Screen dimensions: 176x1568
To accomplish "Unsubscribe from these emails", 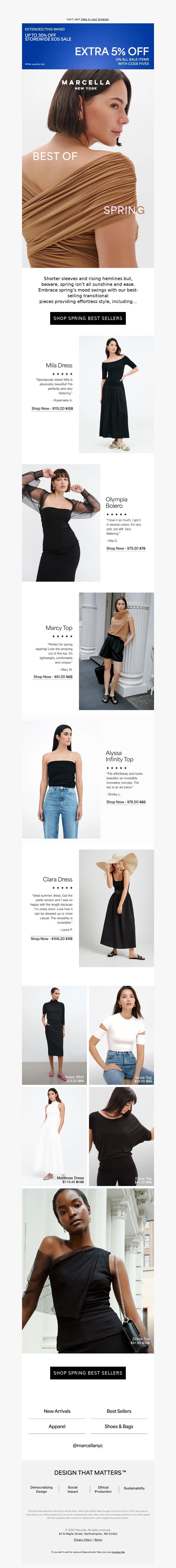I will [x=118, y=1551].
